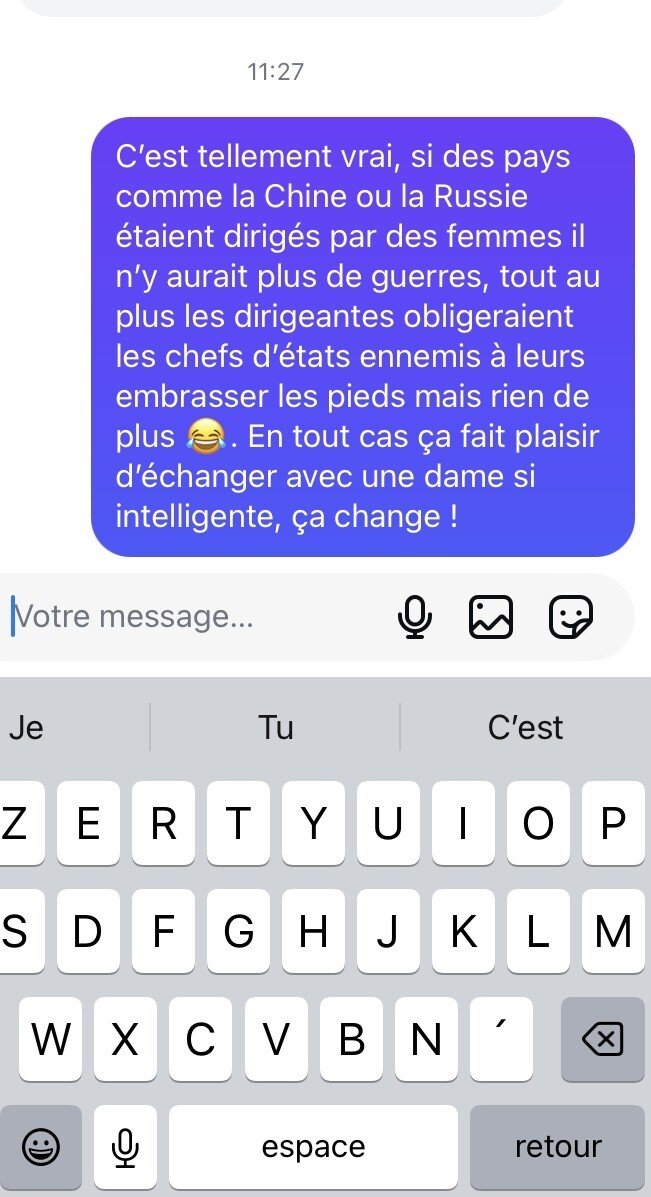Select the "Je" keyboard suggestion
The width and height of the screenshot is (651, 1197).
[27, 728]
